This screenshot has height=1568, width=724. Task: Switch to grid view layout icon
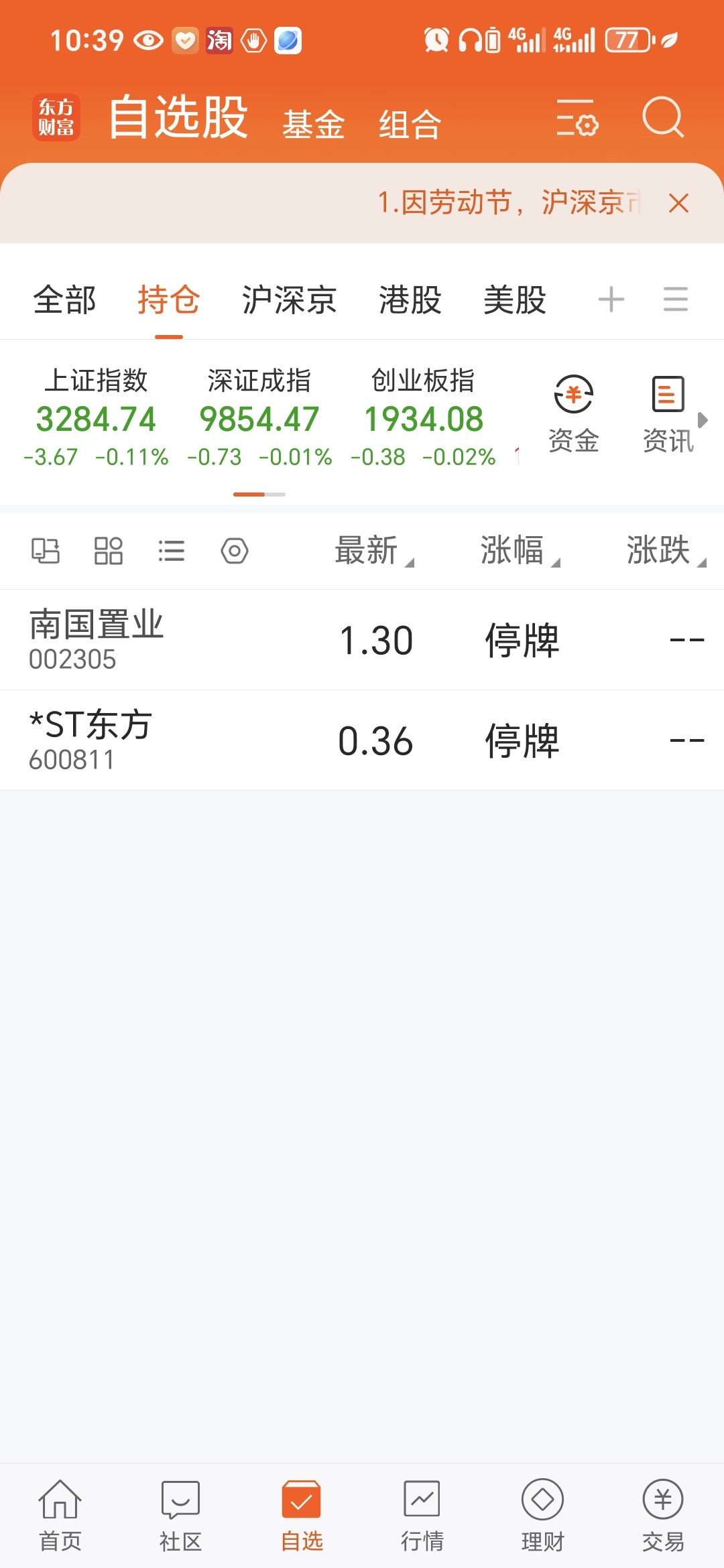[109, 551]
